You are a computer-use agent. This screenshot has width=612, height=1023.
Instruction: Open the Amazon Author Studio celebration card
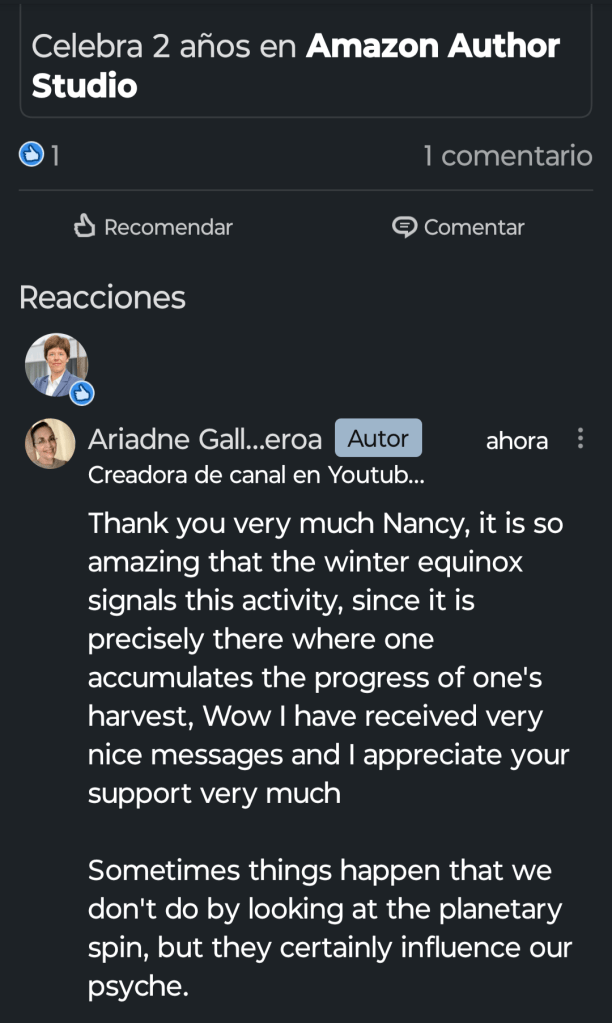pos(305,65)
